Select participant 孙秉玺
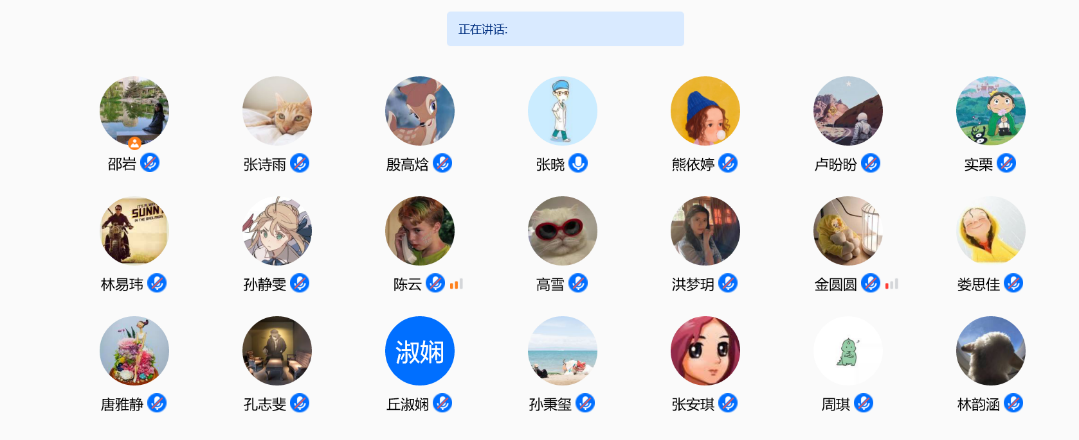1079x440 pixels. pos(563,351)
